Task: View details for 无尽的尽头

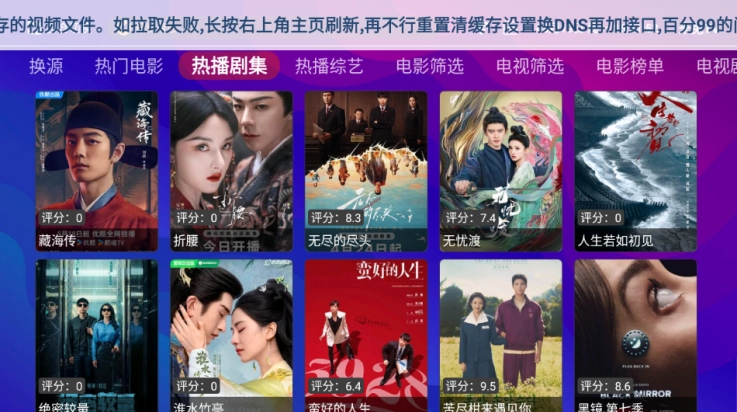Action: (366, 168)
